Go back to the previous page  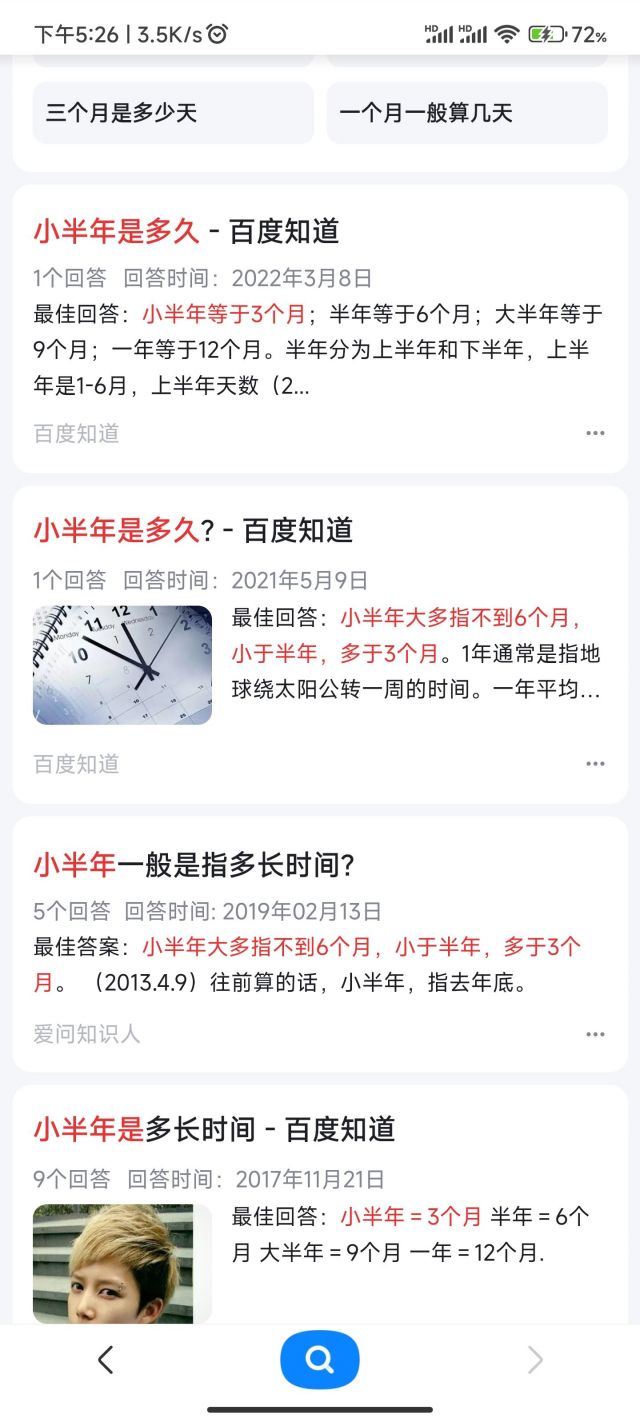click(105, 1360)
